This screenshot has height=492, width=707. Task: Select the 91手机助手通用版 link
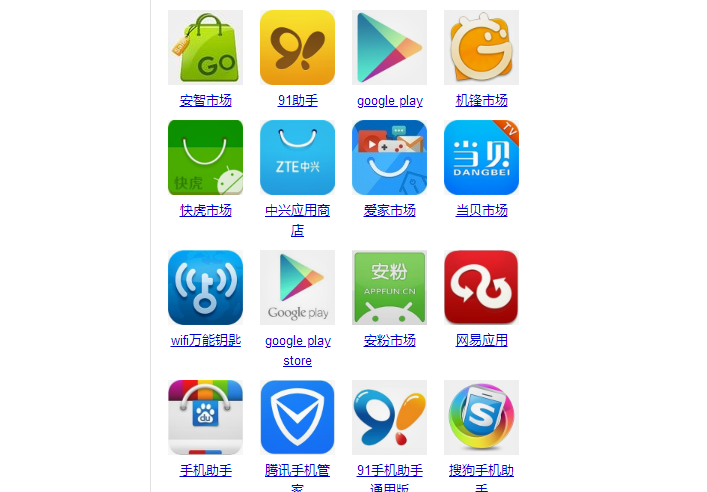389,470
